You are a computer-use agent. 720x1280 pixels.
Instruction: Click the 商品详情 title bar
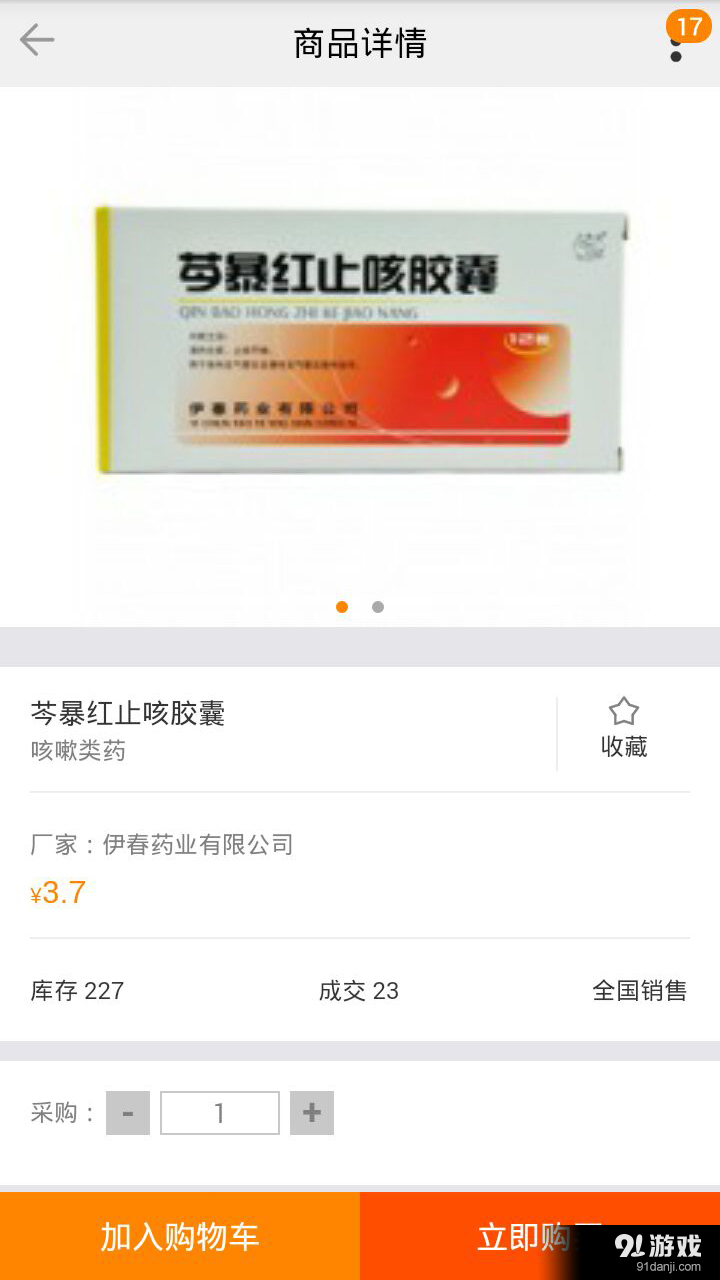pos(360,42)
